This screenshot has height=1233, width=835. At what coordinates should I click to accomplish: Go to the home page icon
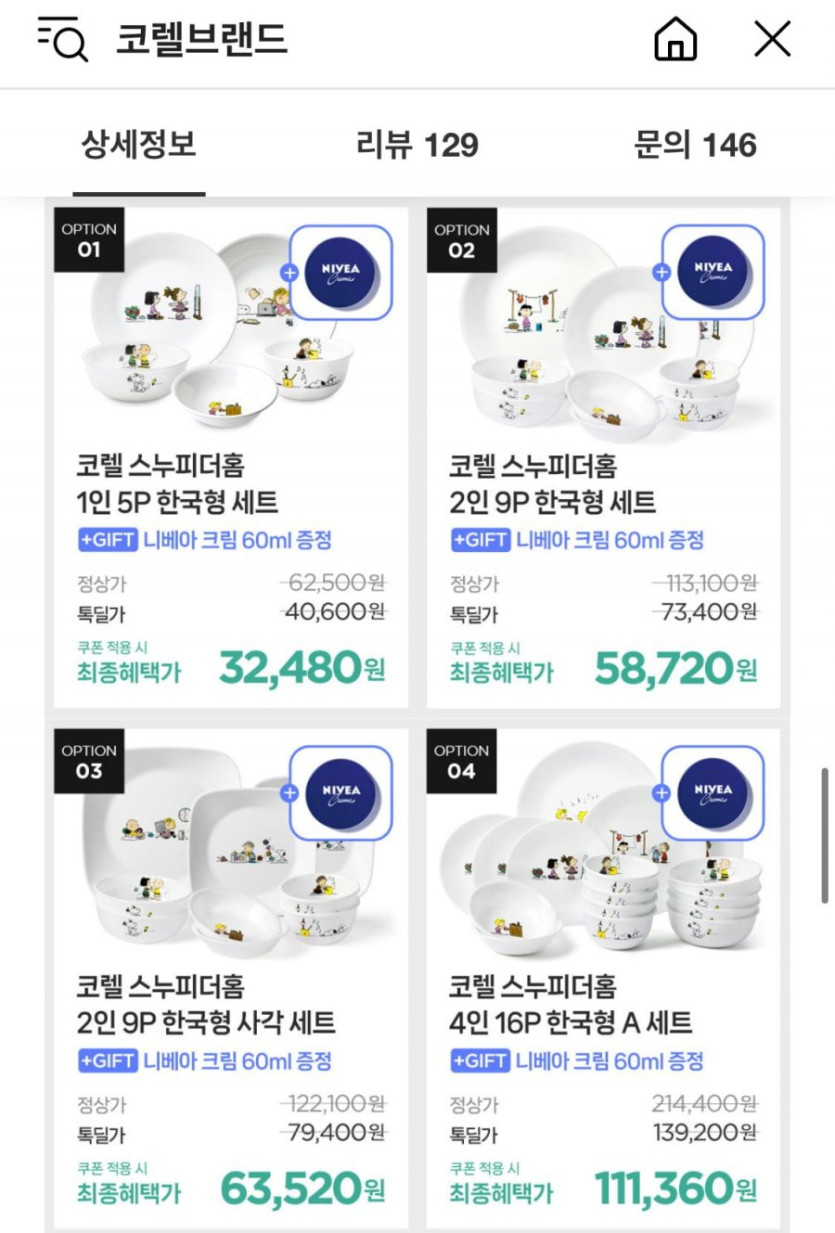676,41
